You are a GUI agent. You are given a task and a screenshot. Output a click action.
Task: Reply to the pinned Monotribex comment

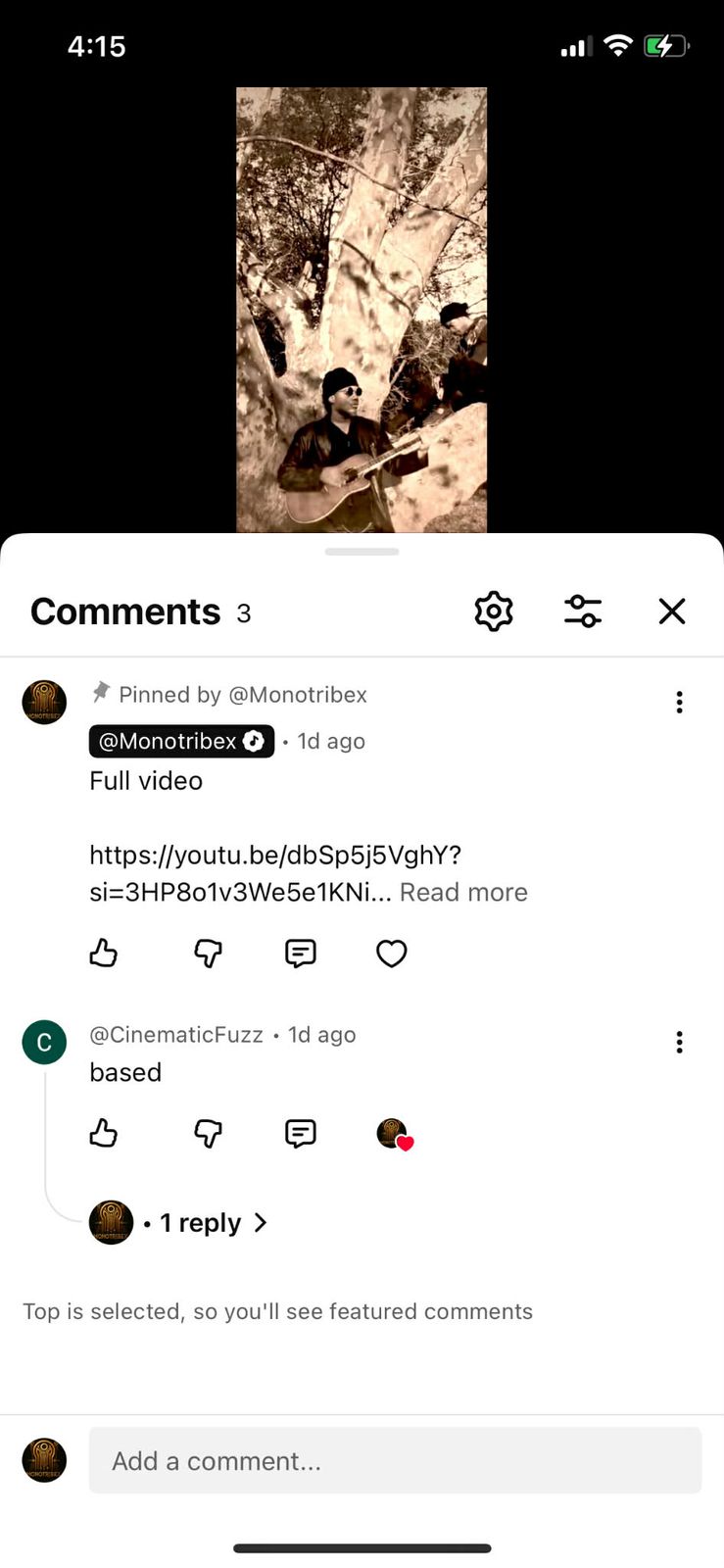pos(300,953)
